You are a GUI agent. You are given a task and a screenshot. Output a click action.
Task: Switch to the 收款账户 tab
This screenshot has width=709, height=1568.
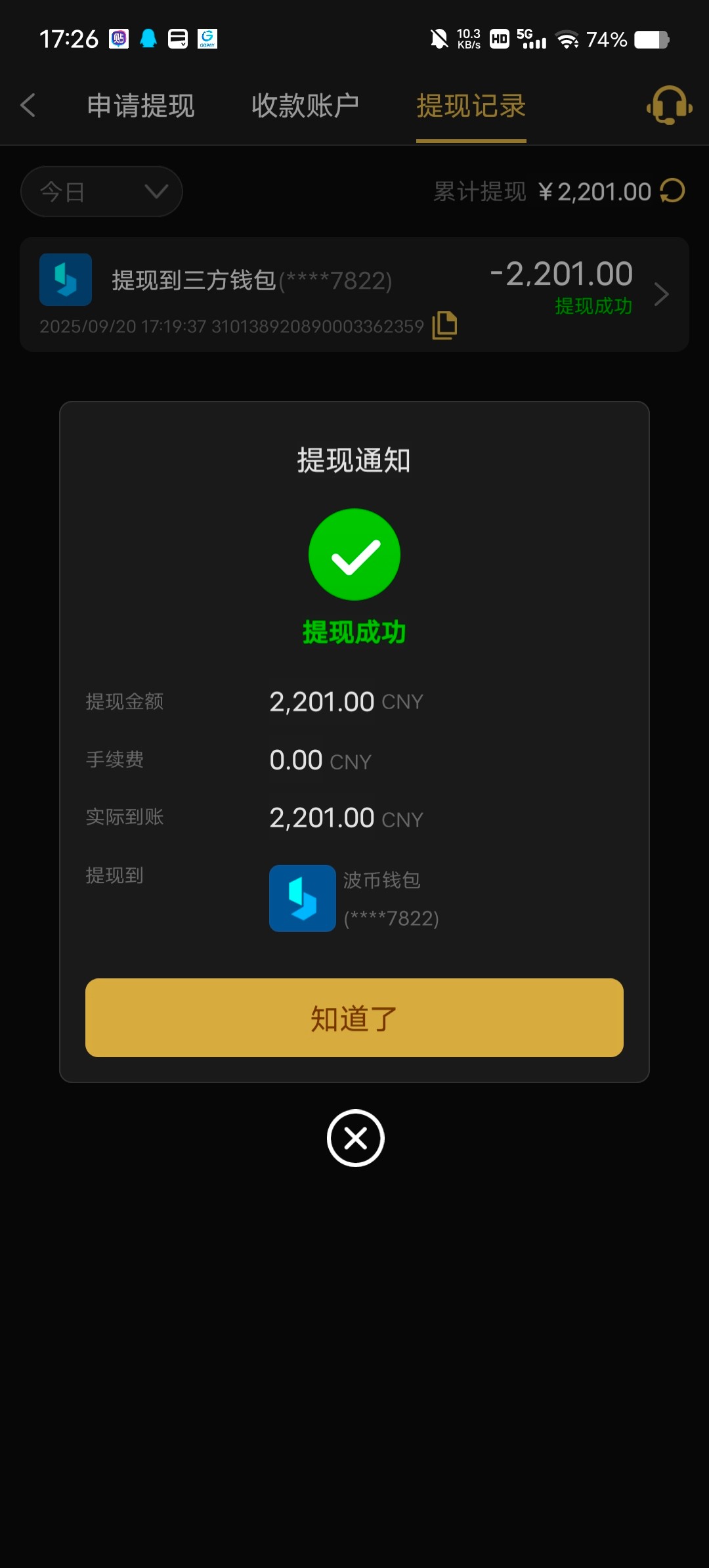click(305, 106)
